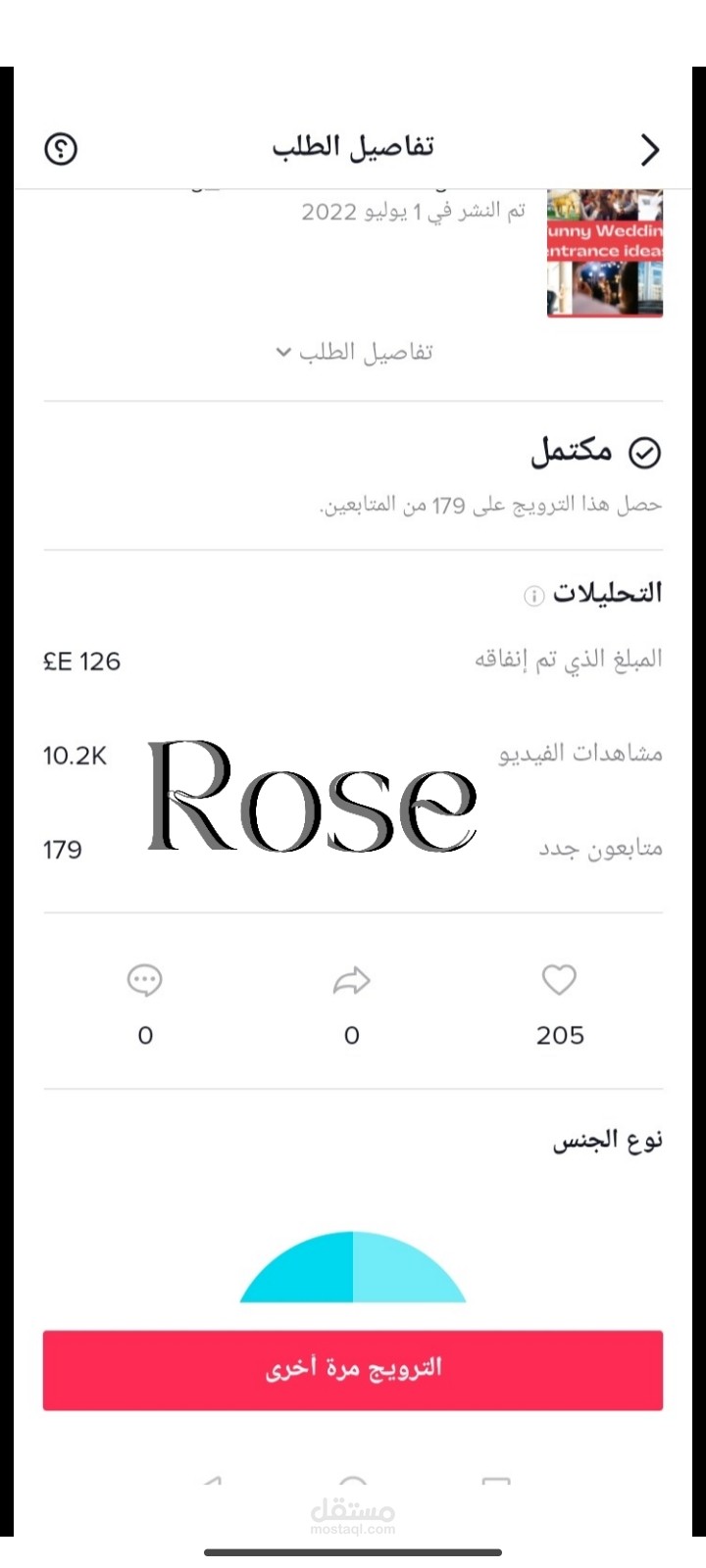Tap the back arrow to return
The image size is (706, 1568).
(x=648, y=149)
